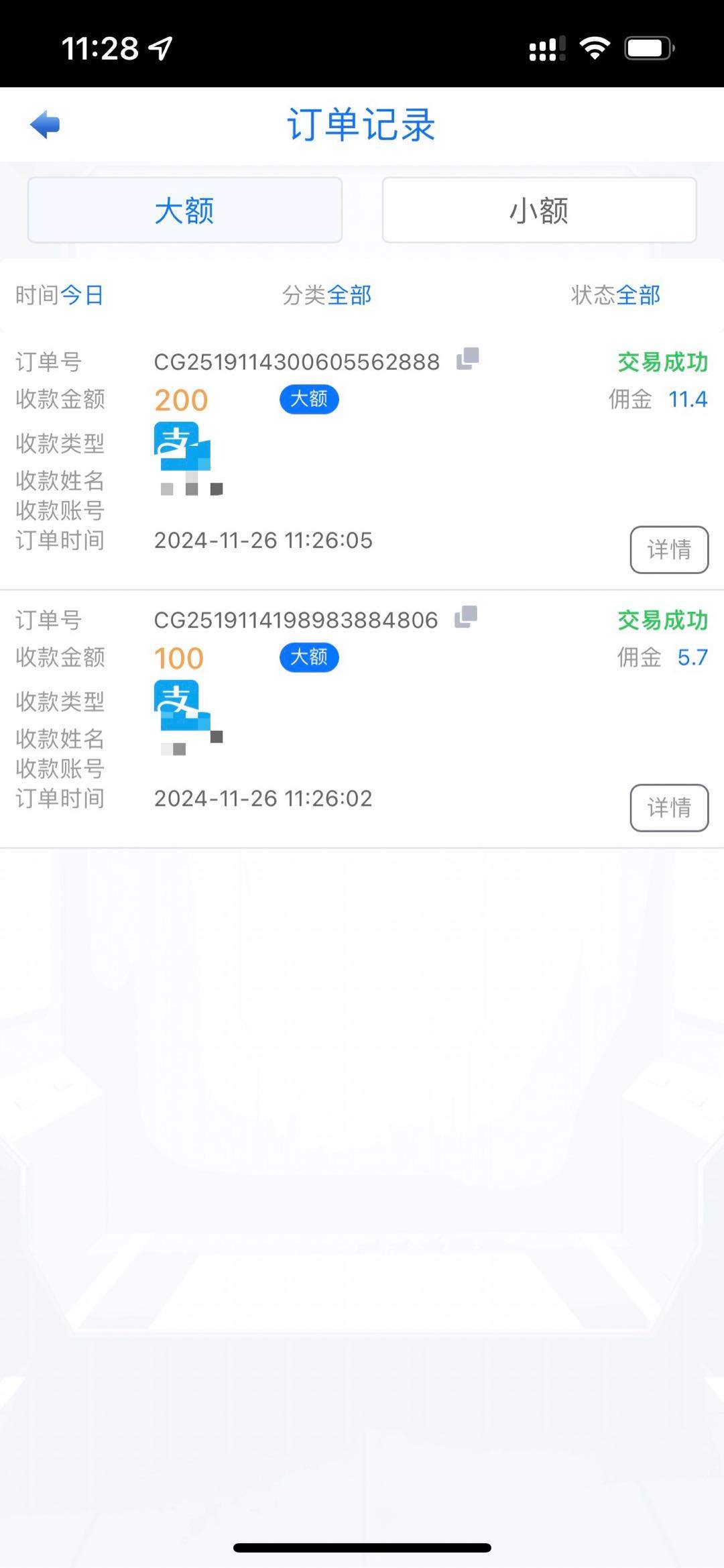The width and height of the screenshot is (724, 1568).
Task: Switch to the 大额 tab
Action: click(x=184, y=210)
